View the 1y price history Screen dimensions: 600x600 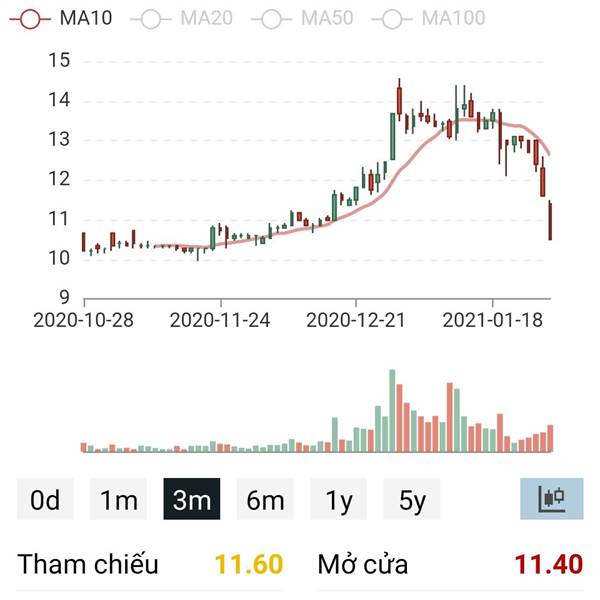click(x=339, y=499)
